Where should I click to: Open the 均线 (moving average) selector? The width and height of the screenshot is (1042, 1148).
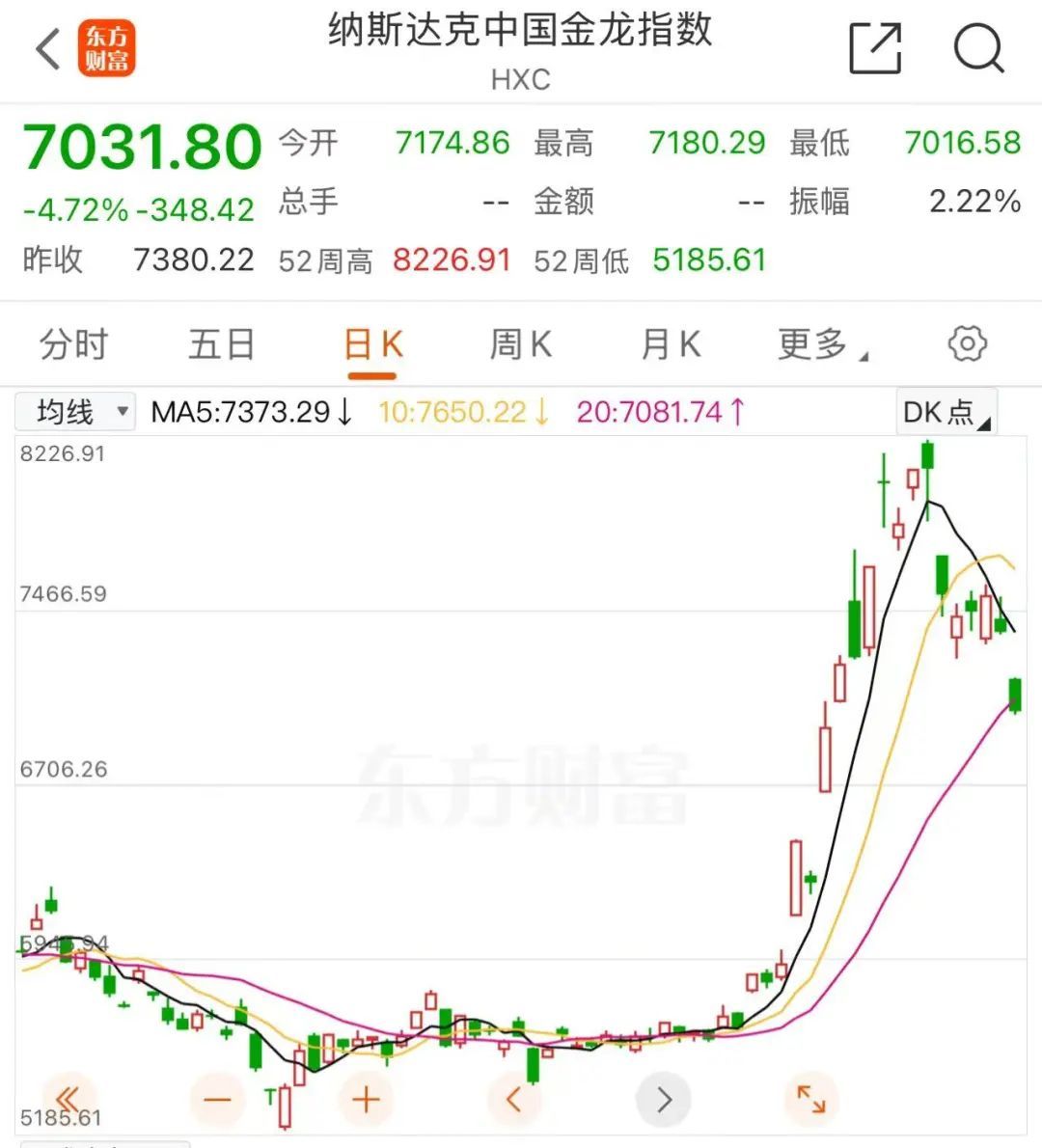click(x=74, y=411)
